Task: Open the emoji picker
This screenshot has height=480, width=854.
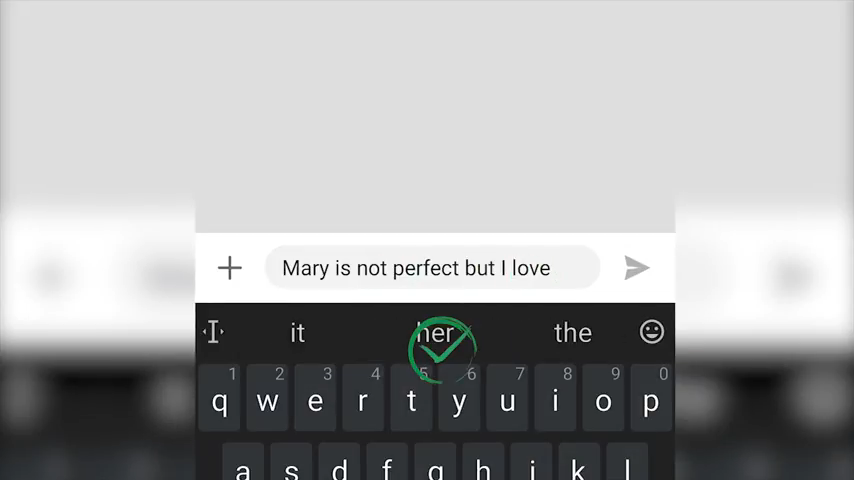Action: [652, 332]
